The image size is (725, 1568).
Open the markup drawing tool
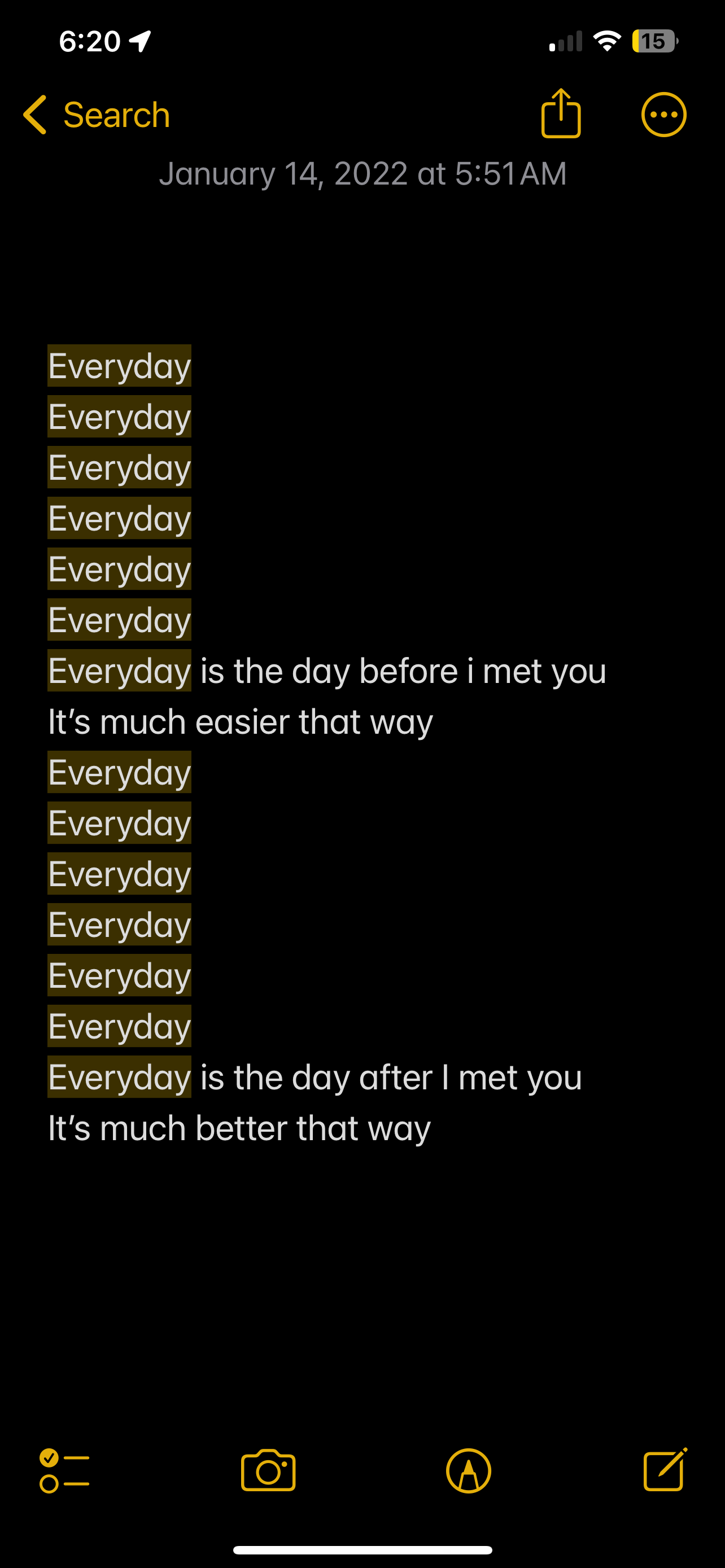click(468, 1470)
